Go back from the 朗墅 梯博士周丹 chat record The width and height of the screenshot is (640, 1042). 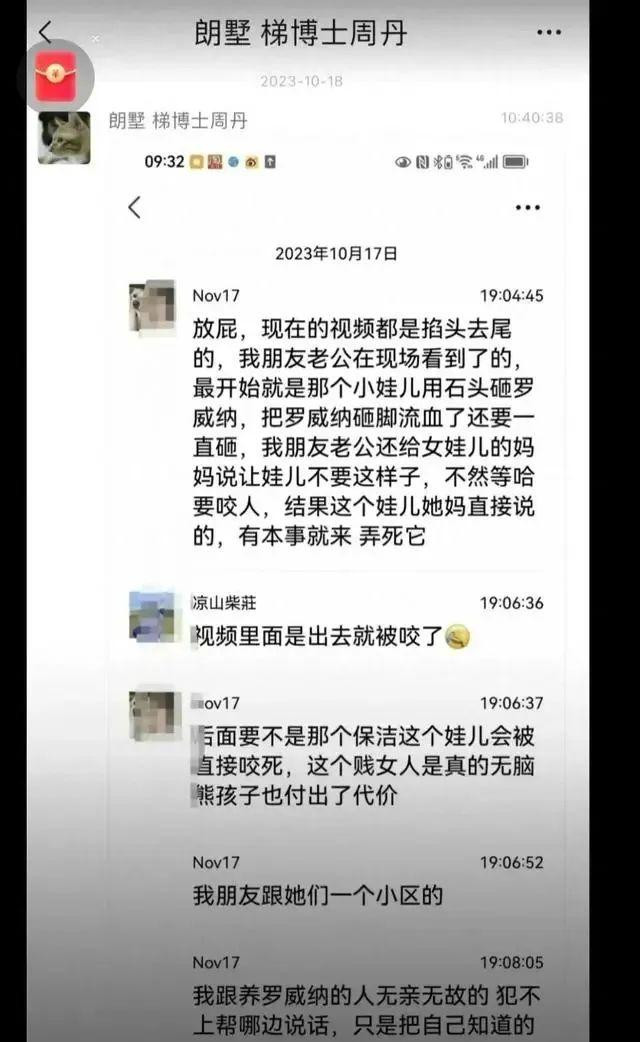(x=45, y=31)
